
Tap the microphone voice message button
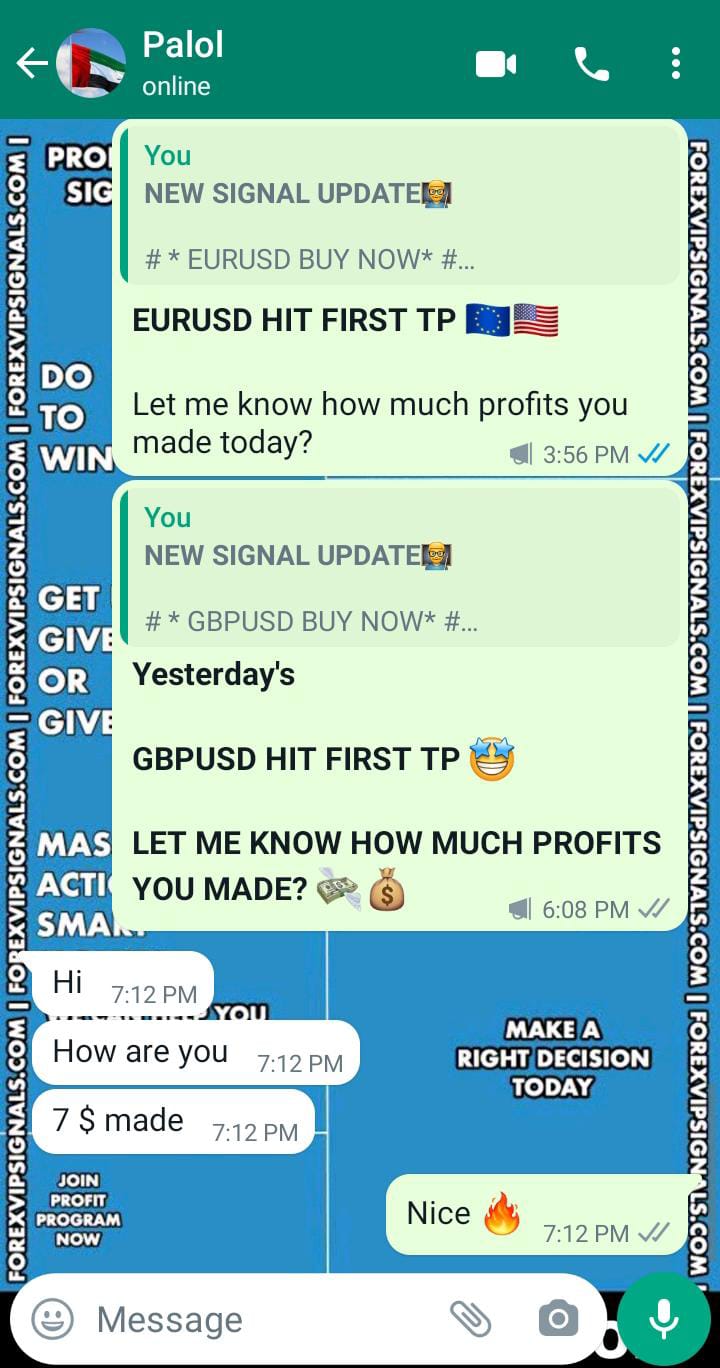pyautogui.click(x=663, y=1319)
